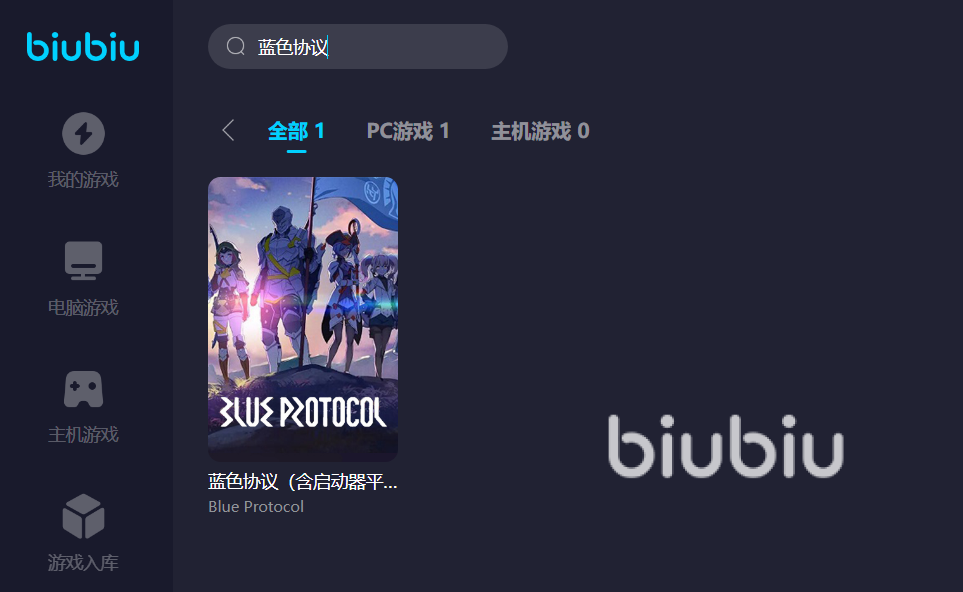Open 我的游戏 in the sidebar
Image resolution: width=963 pixels, height=592 pixels.
83,152
